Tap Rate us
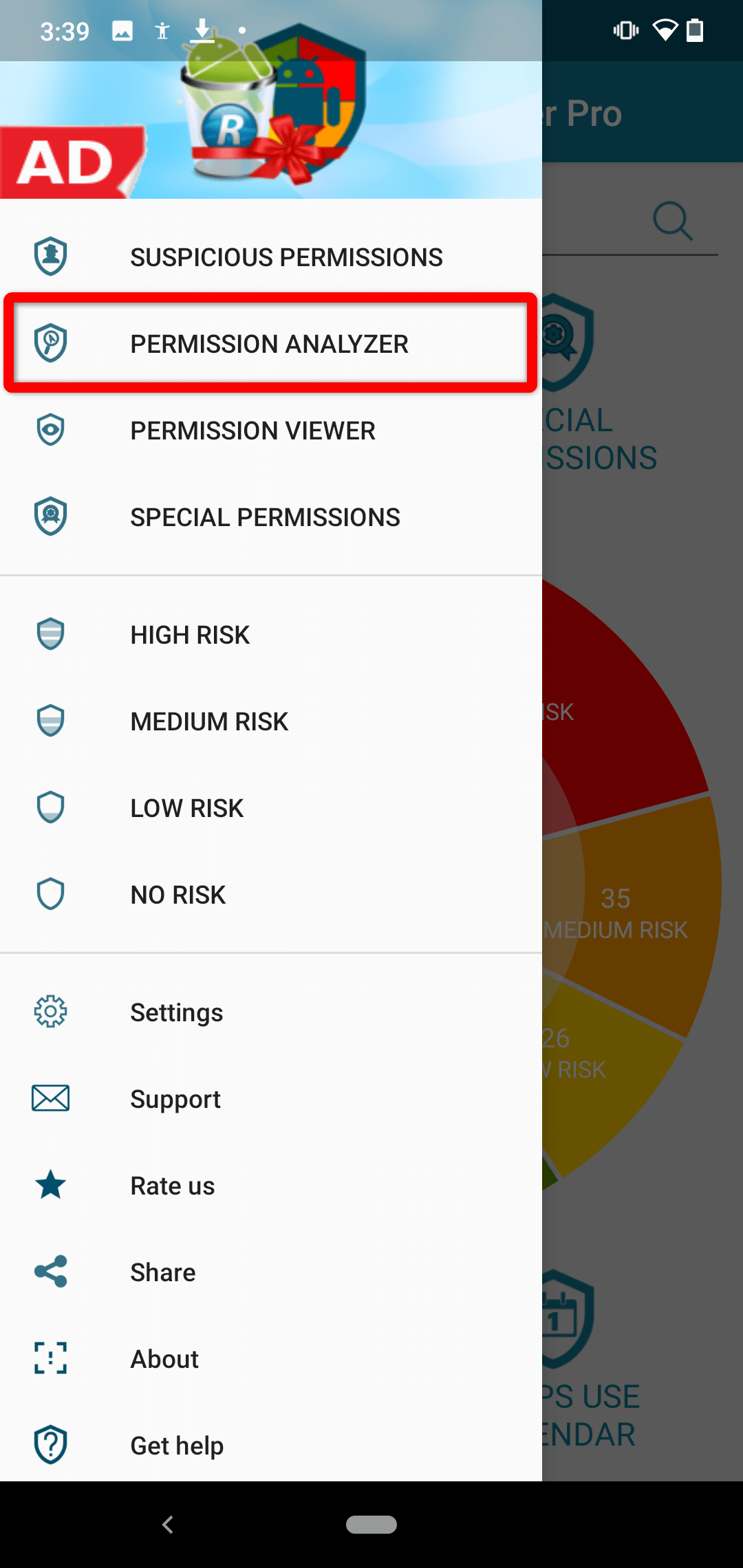This screenshot has width=743, height=1568. coord(271,1186)
